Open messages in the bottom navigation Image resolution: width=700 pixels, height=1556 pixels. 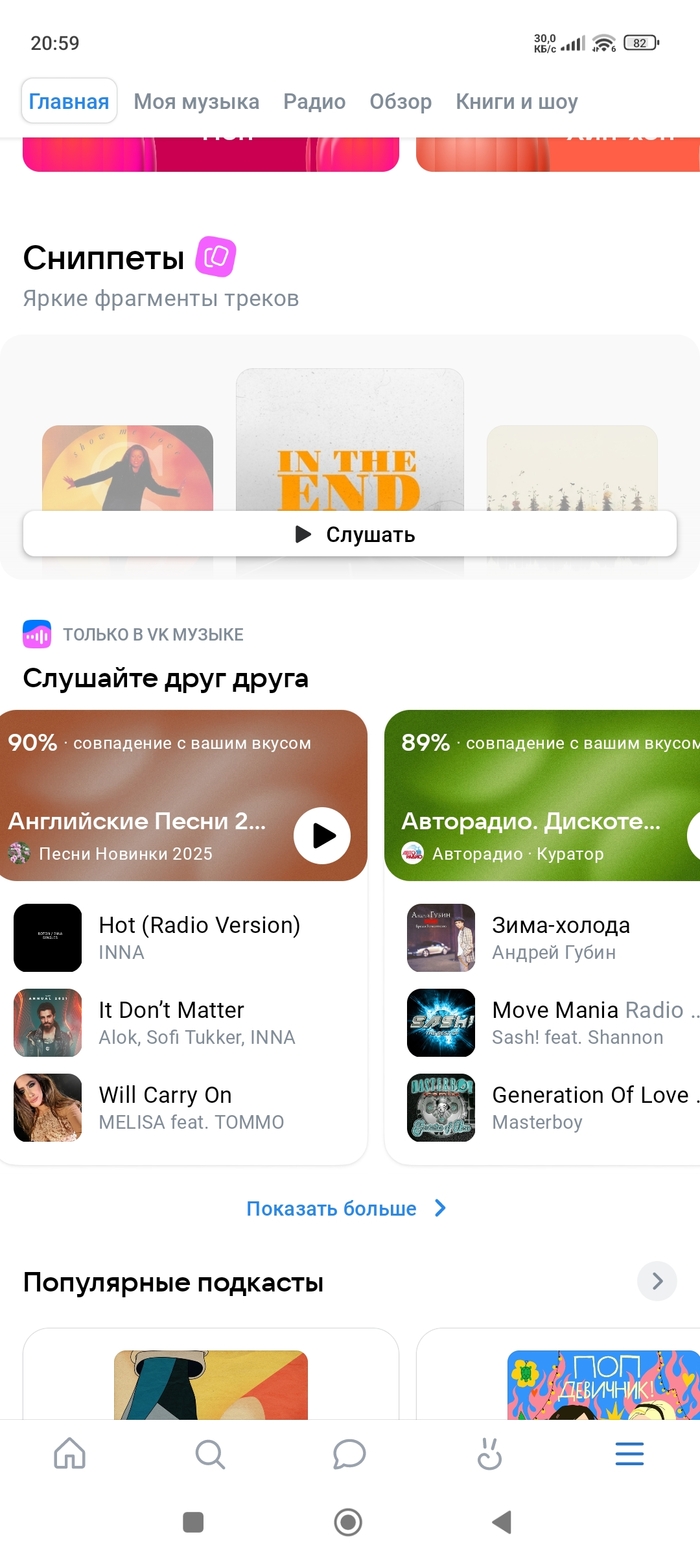349,1454
